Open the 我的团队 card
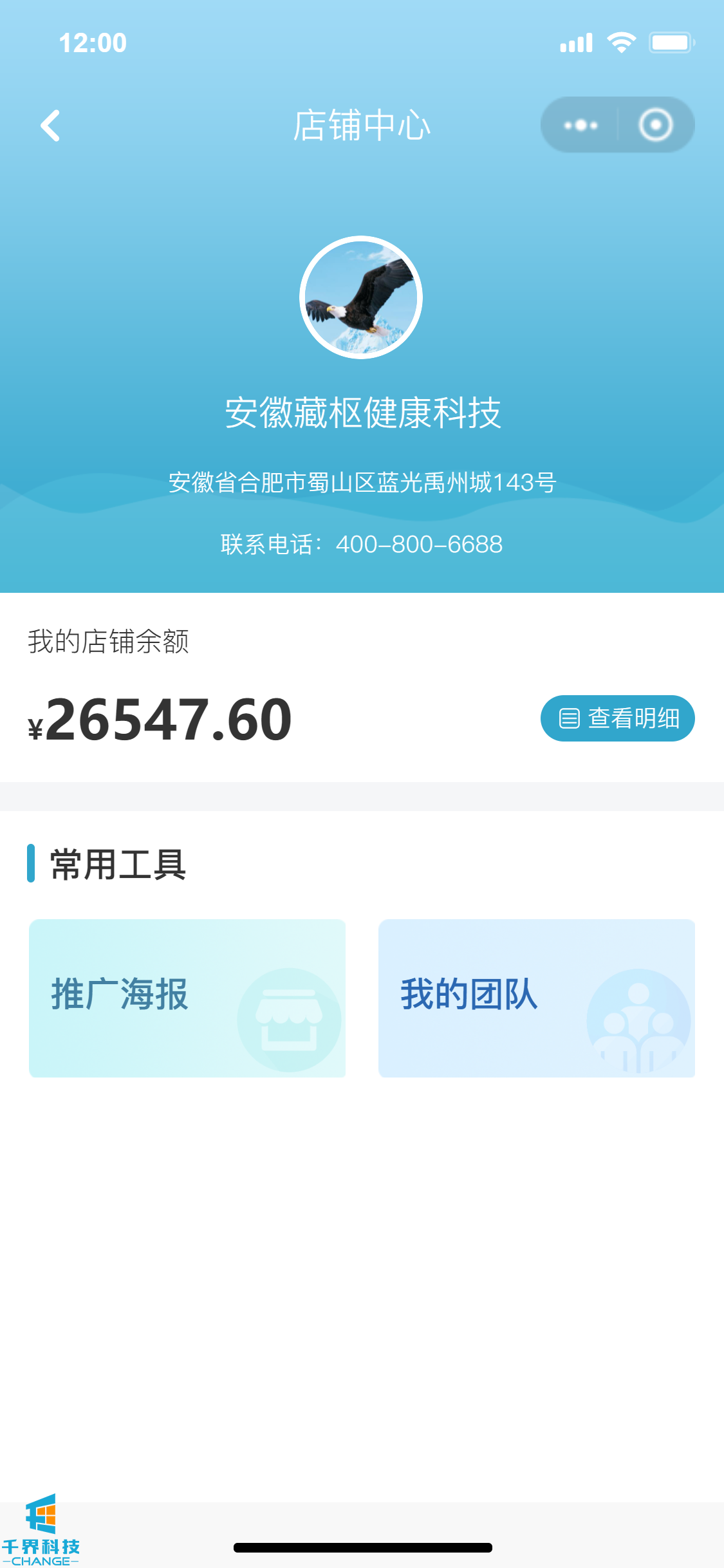The height and width of the screenshot is (1568, 724). click(536, 998)
